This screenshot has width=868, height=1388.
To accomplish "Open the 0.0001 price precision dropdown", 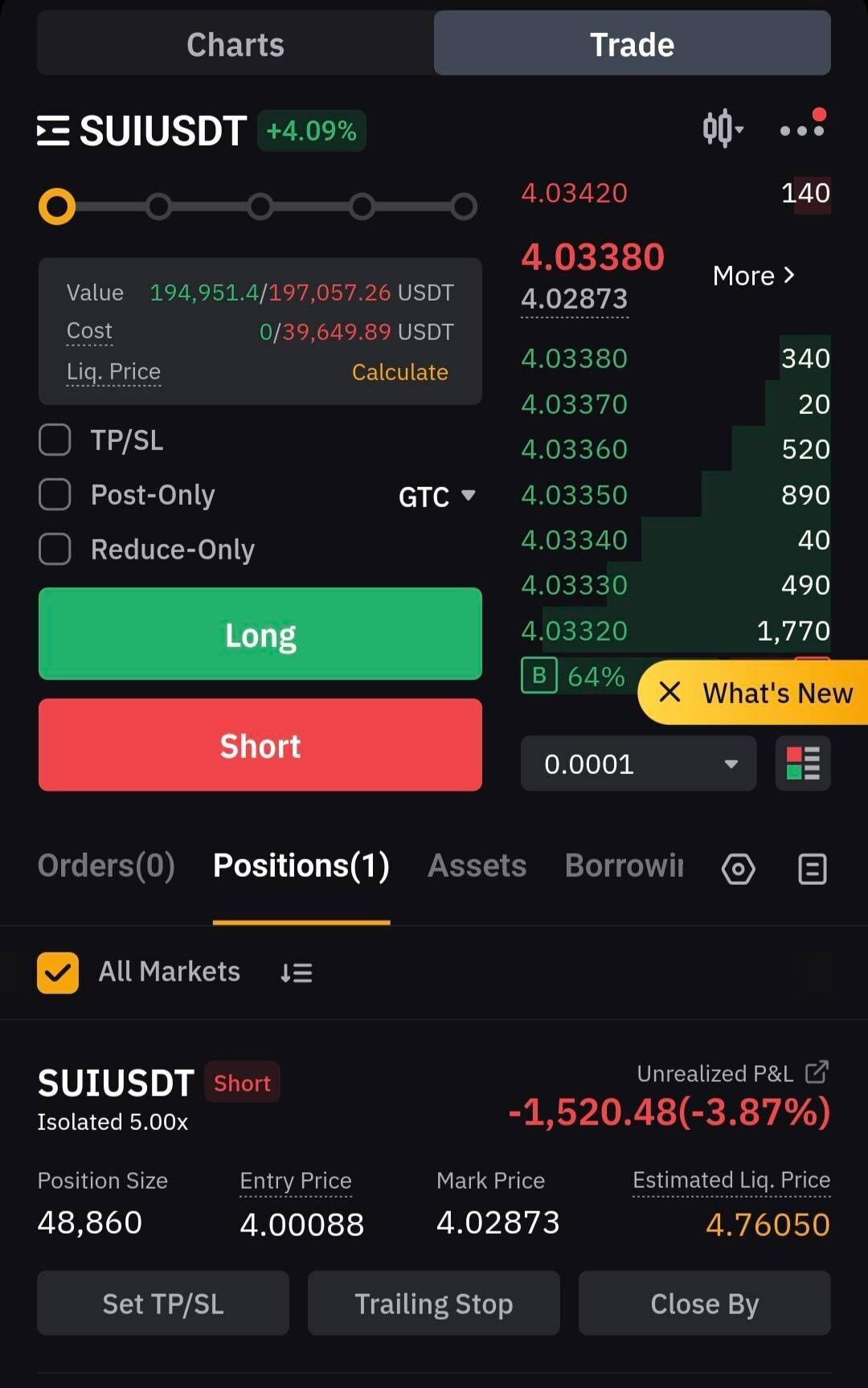I will click(x=639, y=764).
